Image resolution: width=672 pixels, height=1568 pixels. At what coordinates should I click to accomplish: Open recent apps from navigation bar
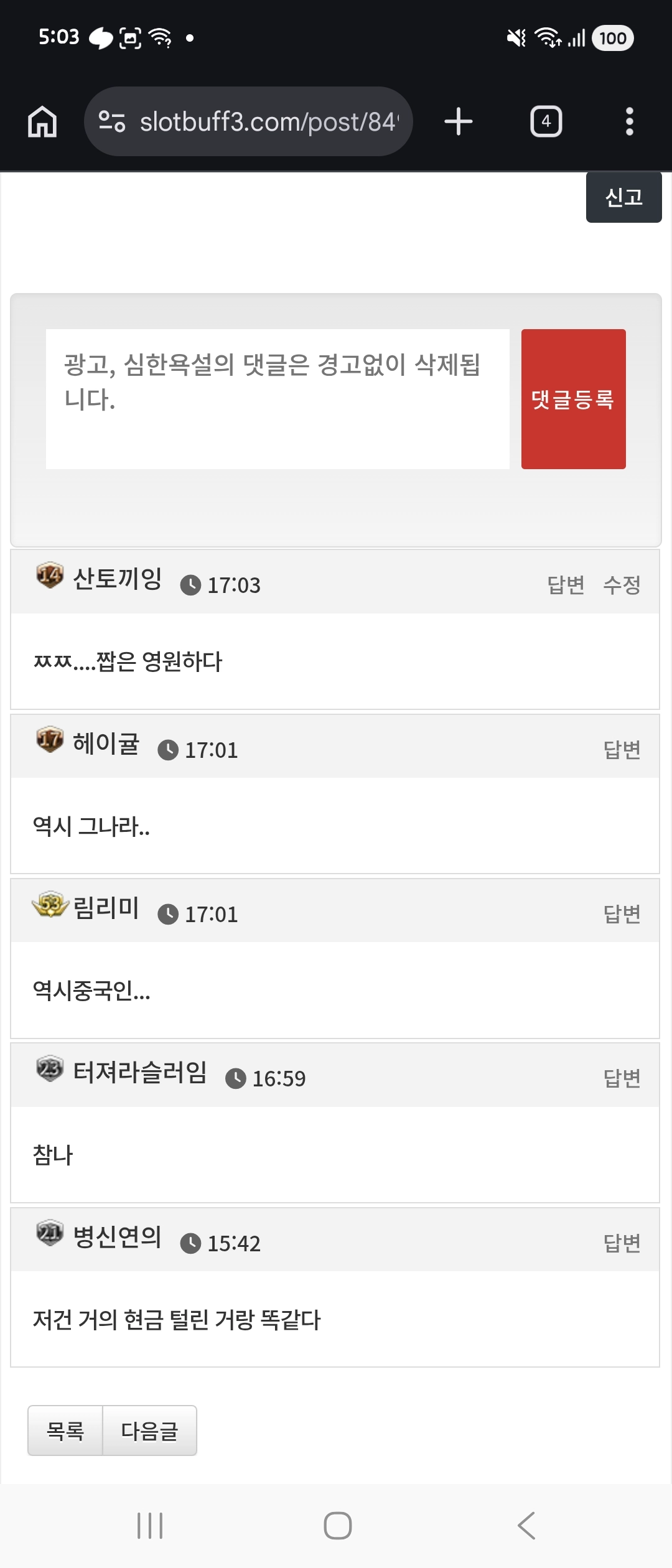pyautogui.click(x=150, y=1526)
